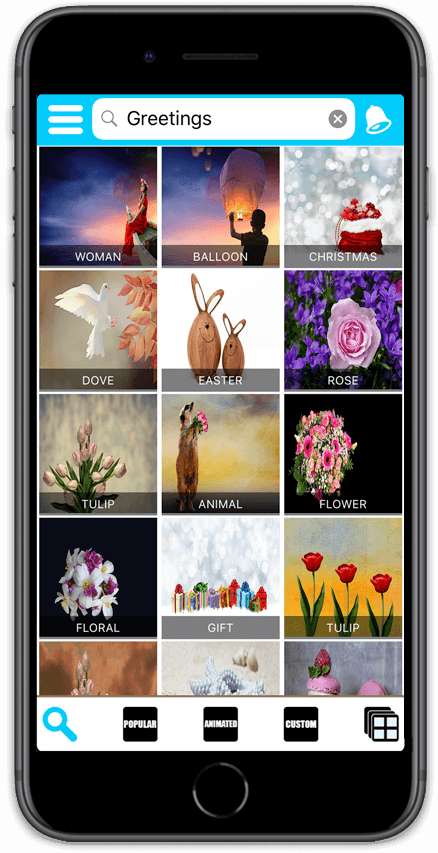Image resolution: width=438 pixels, height=853 pixels.
Task: Switch to the search tab
Action: 60,724
